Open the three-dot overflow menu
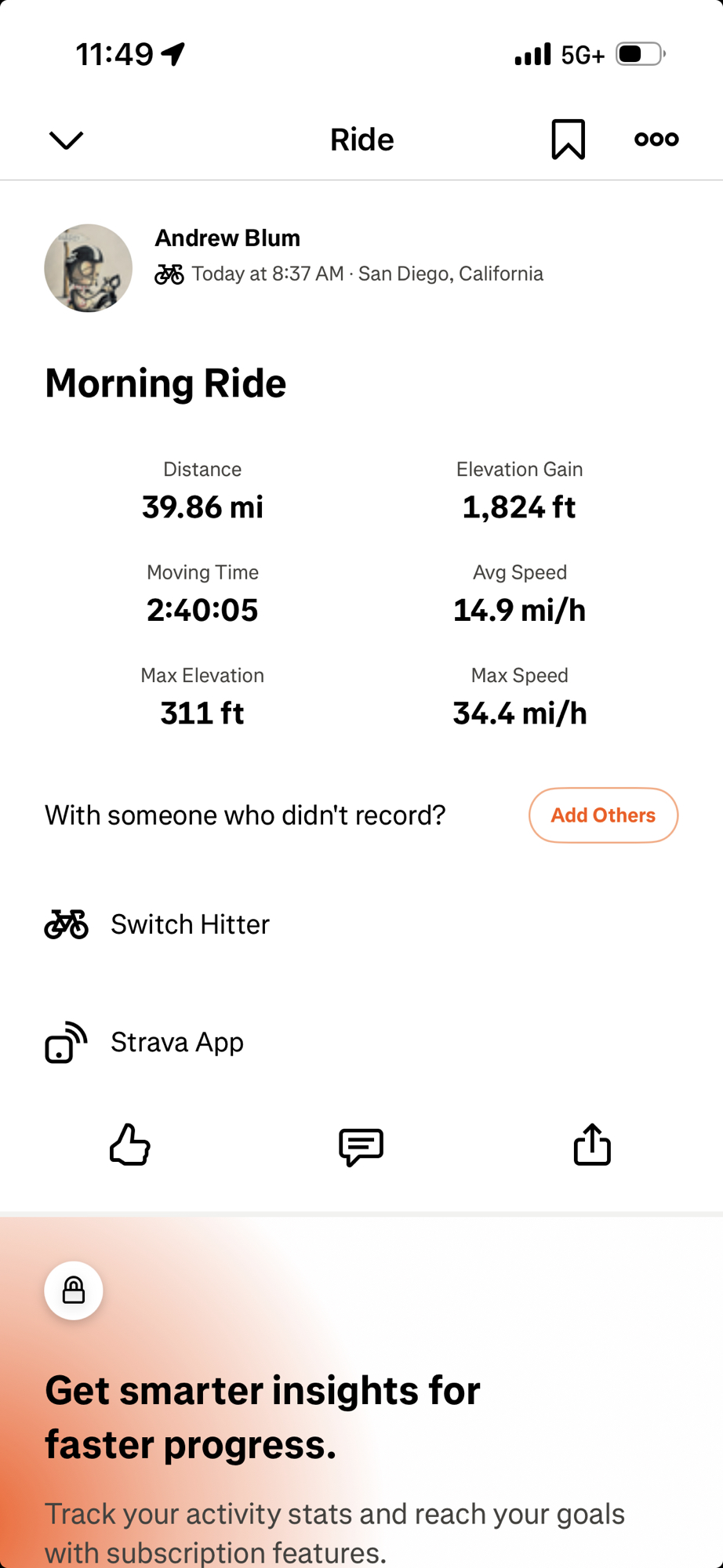Image resolution: width=723 pixels, height=1568 pixels. tap(656, 140)
